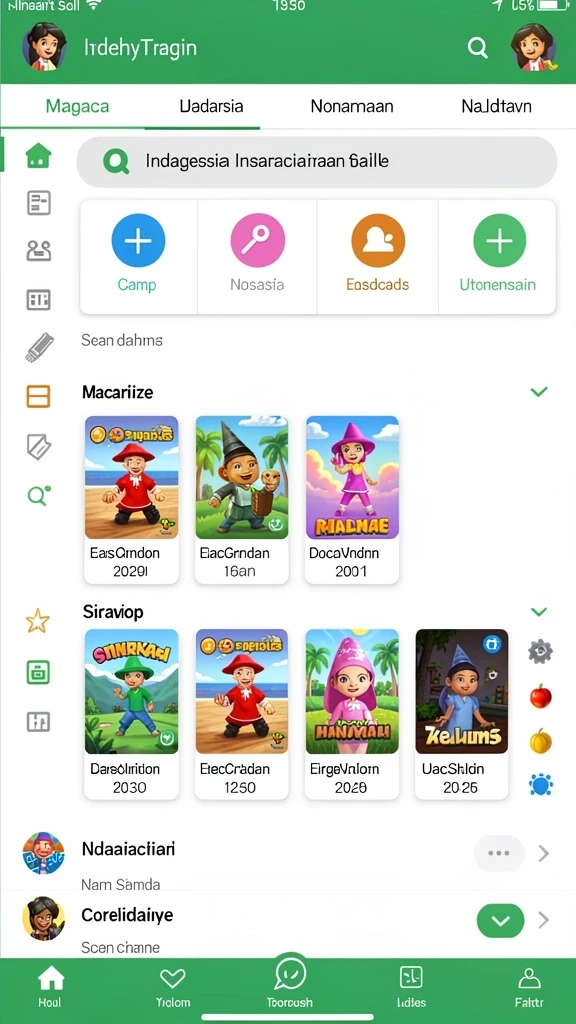Open the pink Nosasia shortcut
Viewport: 576px width, 1024px height.
257,240
